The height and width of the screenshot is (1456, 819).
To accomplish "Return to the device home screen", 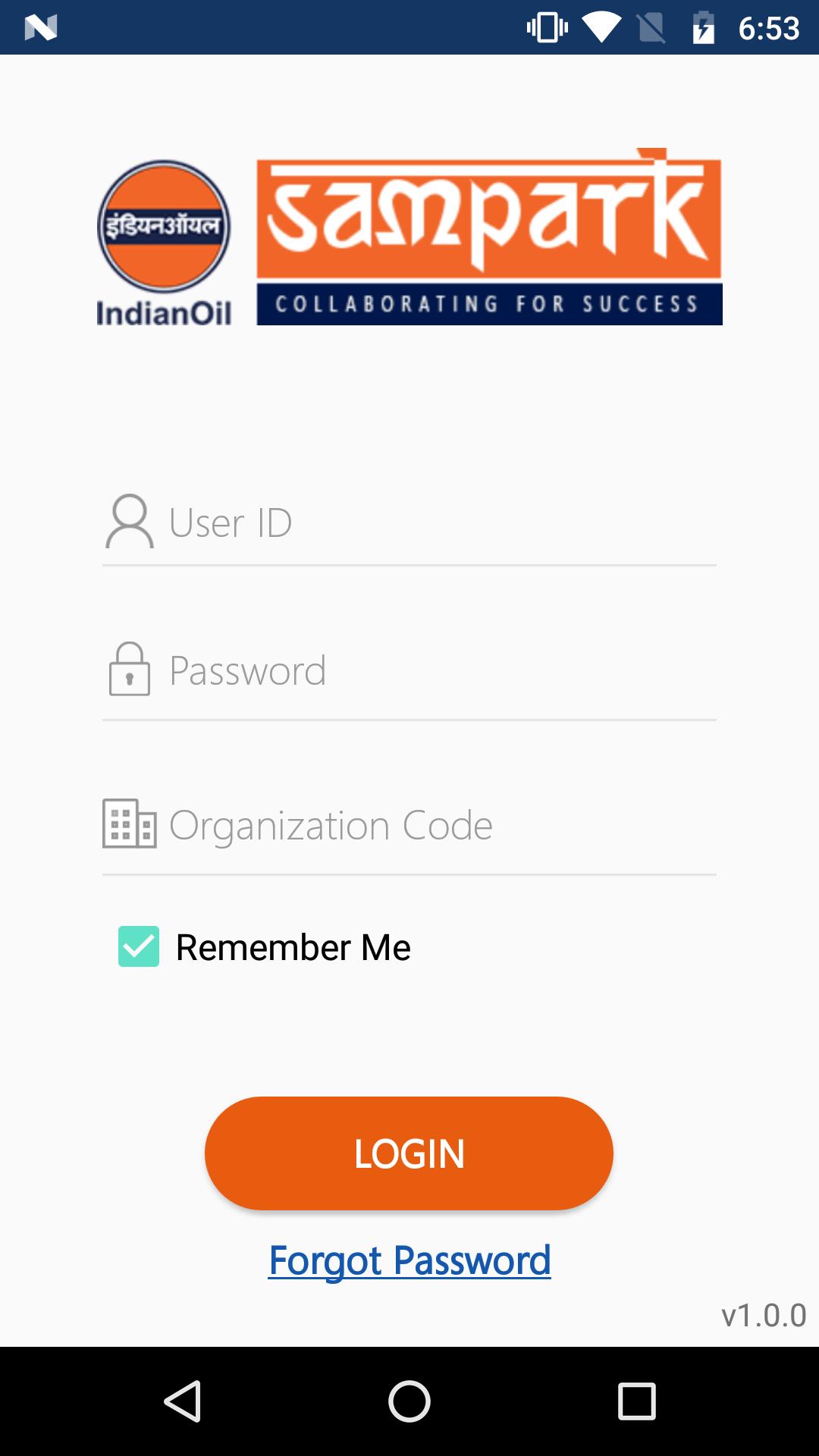I will click(409, 1401).
